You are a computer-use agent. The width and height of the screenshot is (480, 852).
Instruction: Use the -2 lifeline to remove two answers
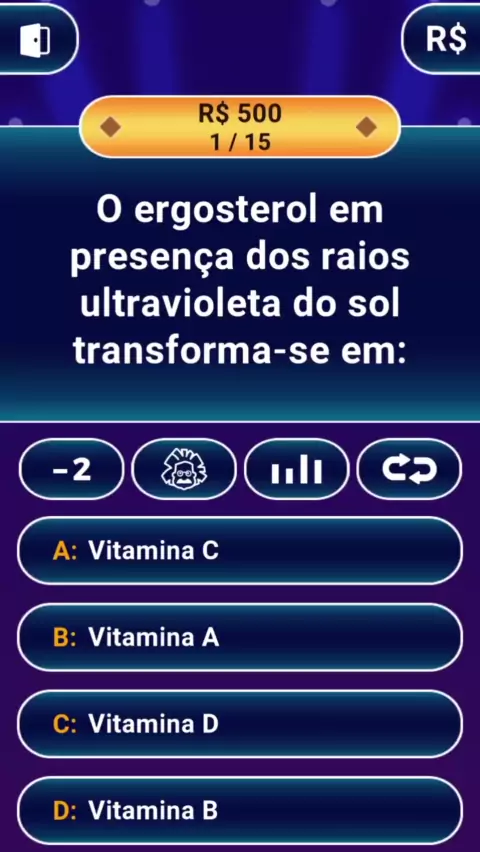pos(72,469)
